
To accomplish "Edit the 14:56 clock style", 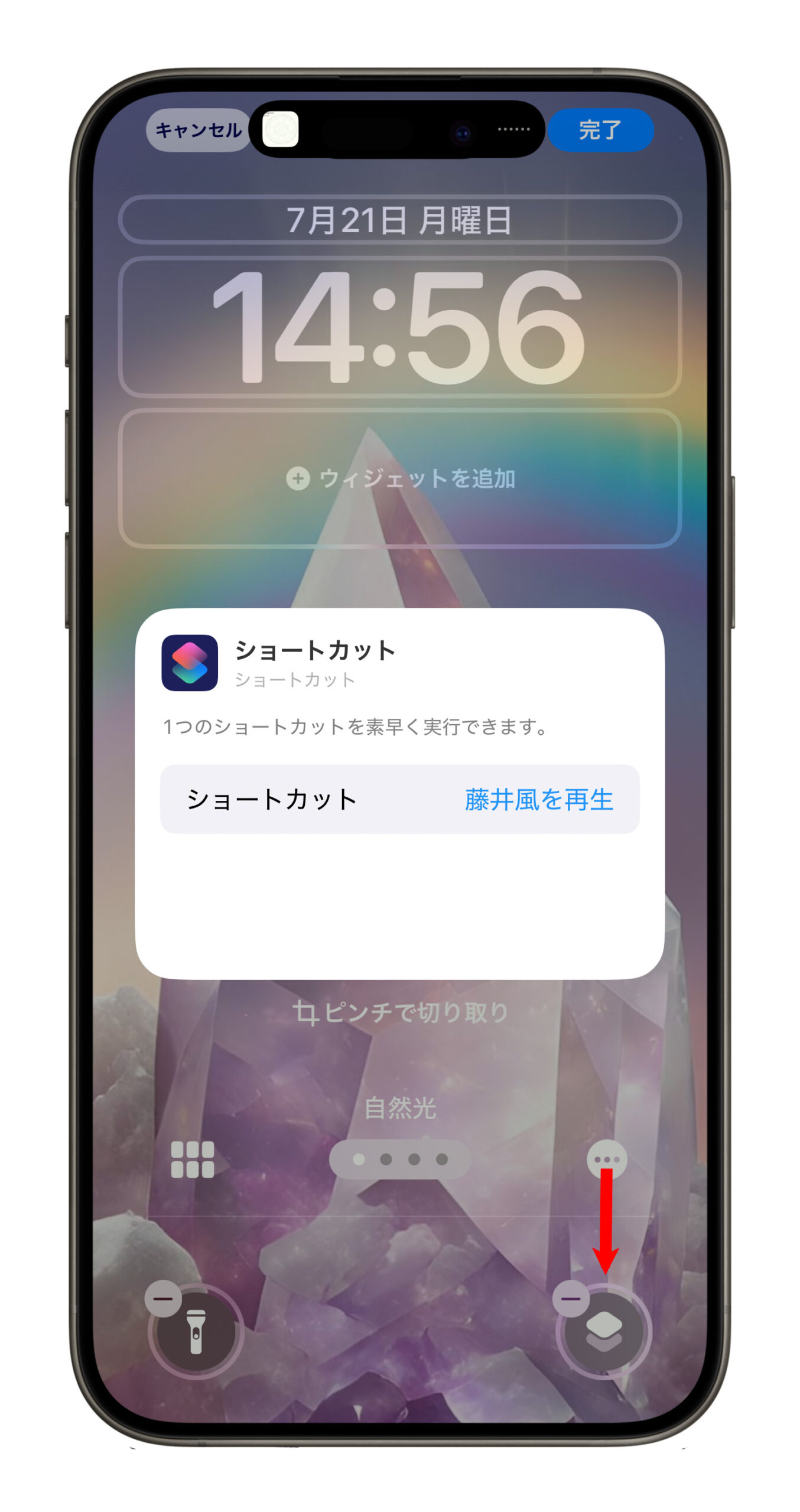I will tap(399, 327).
